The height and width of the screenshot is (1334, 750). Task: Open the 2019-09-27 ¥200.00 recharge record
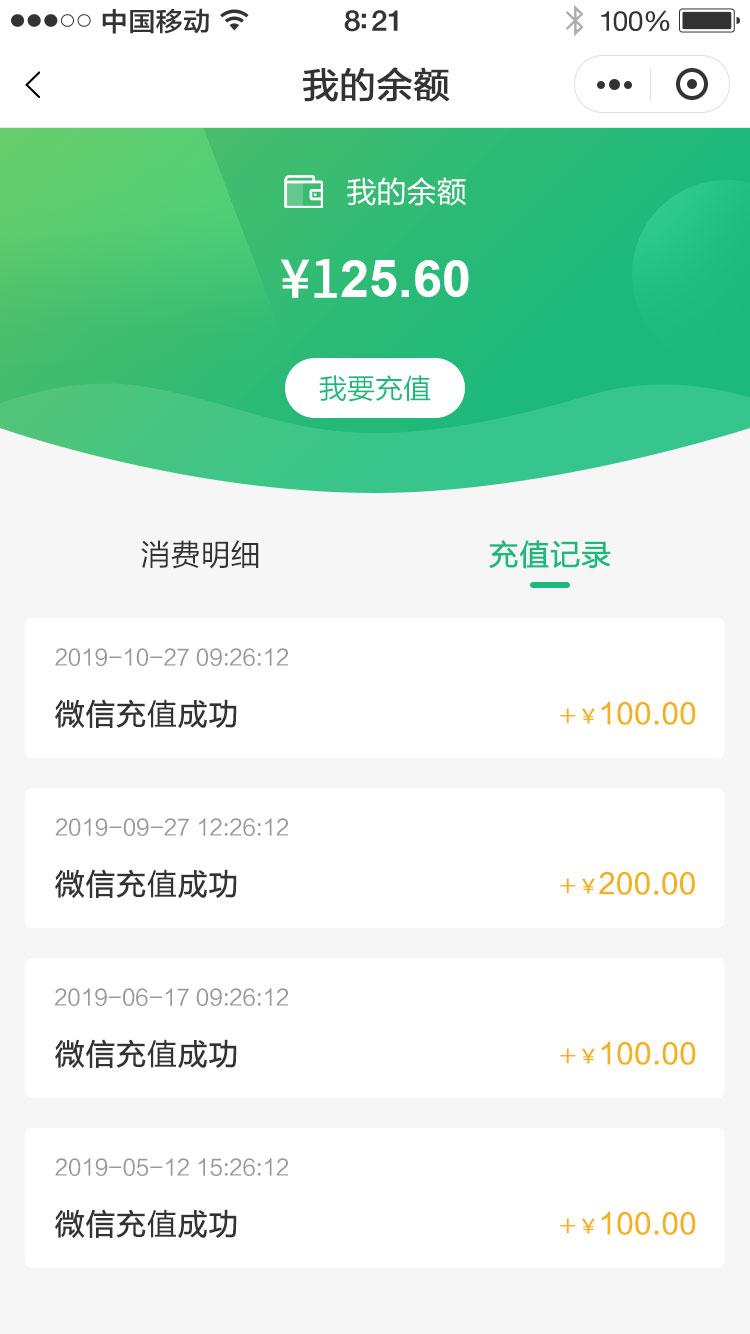(375, 858)
